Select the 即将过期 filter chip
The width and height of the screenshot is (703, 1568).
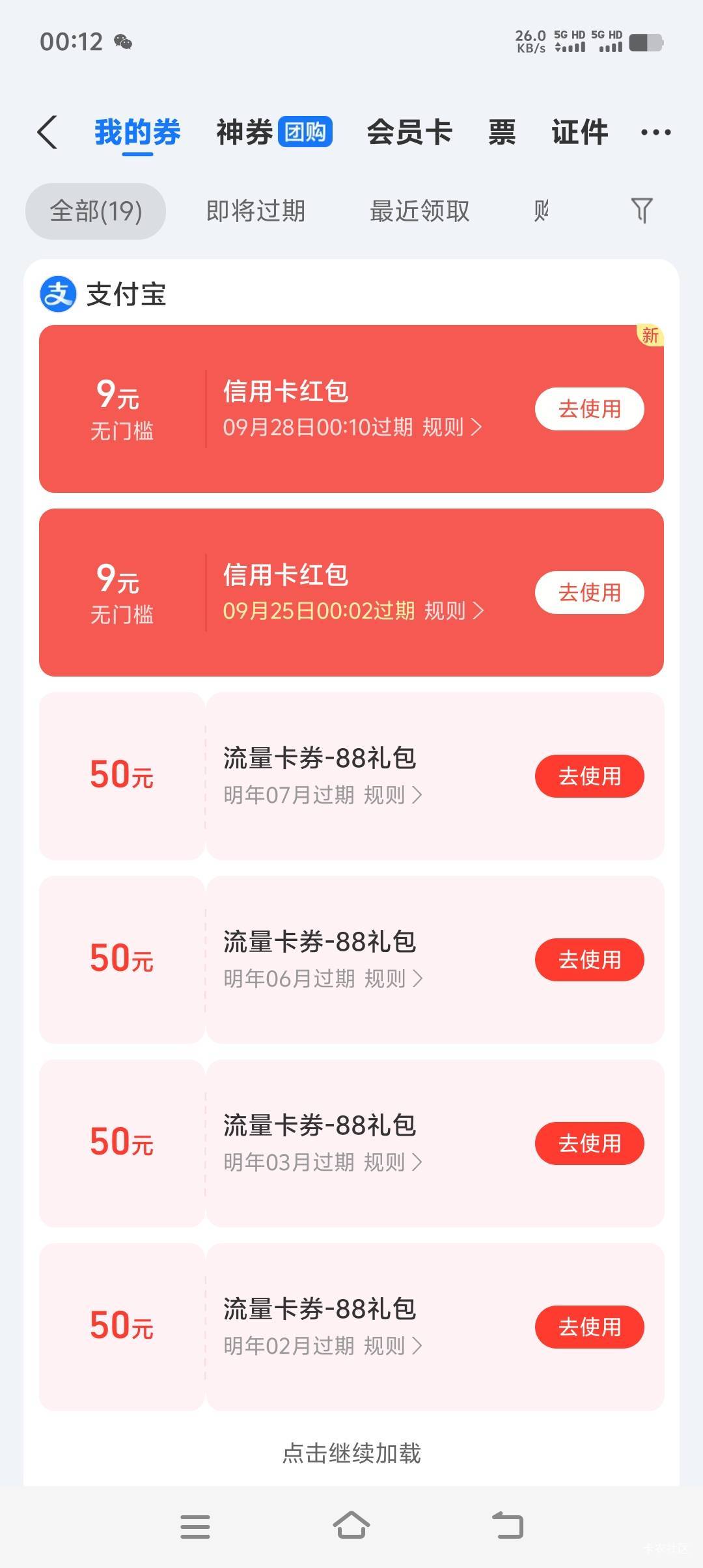pyautogui.click(x=256, y=211)
